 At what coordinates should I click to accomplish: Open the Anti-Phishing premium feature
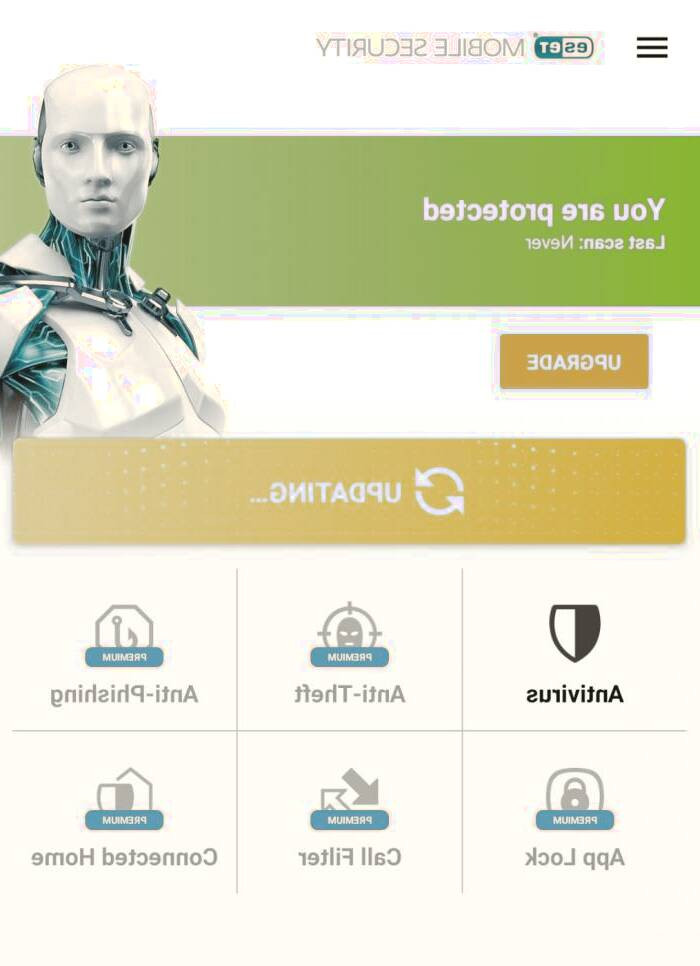point(124,652)
